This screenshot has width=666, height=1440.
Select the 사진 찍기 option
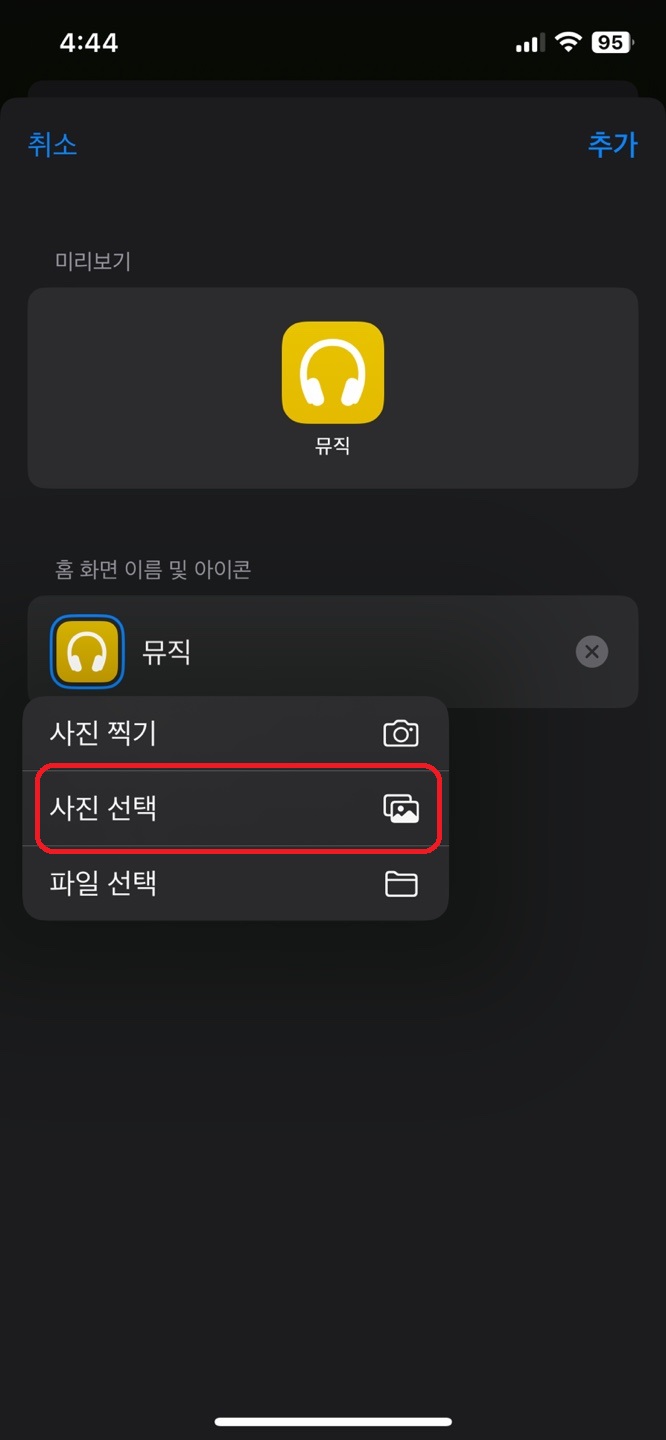(235, 733)
